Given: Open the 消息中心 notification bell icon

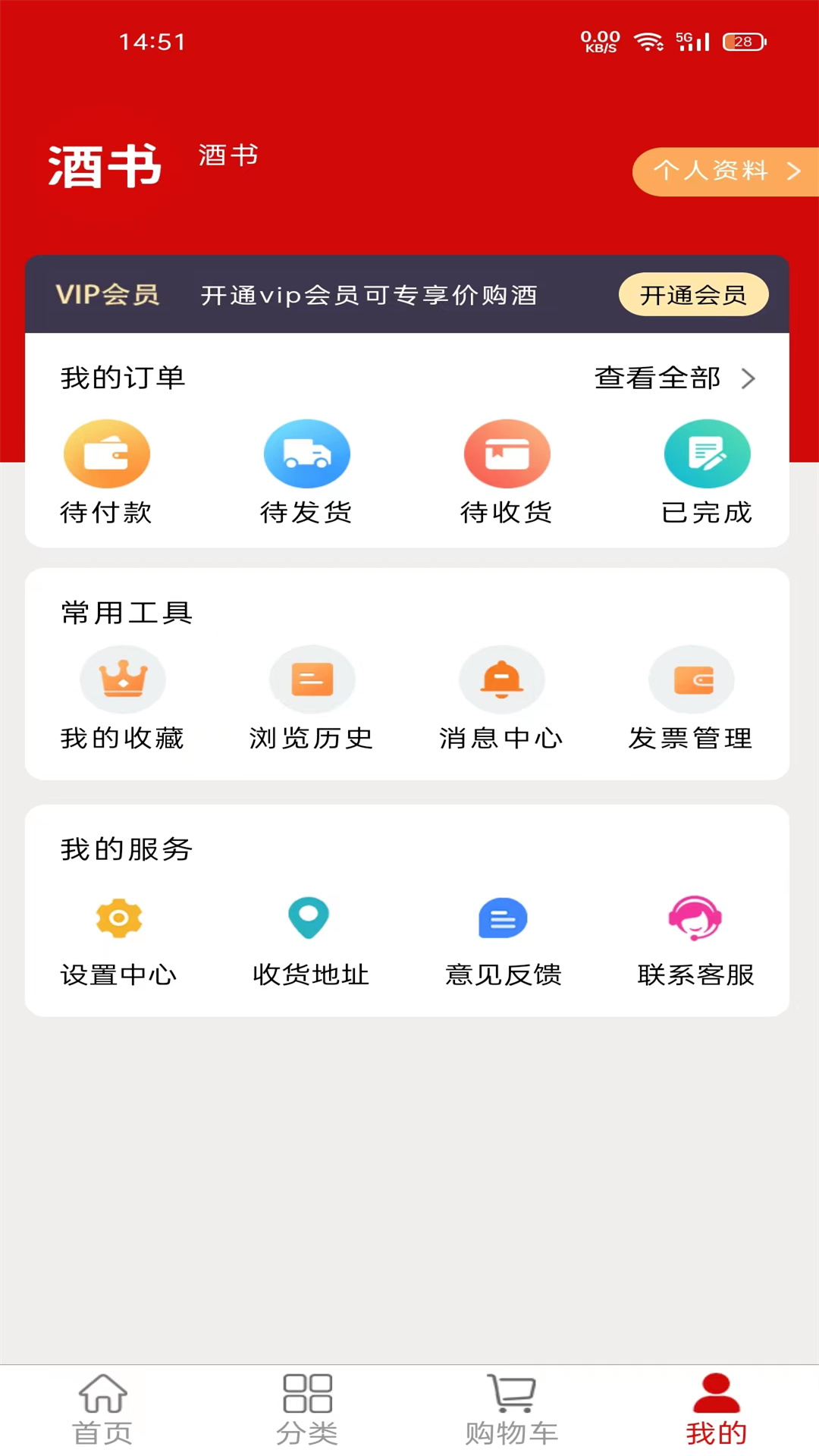Looking at the screenshot, I should click(501, 679).
